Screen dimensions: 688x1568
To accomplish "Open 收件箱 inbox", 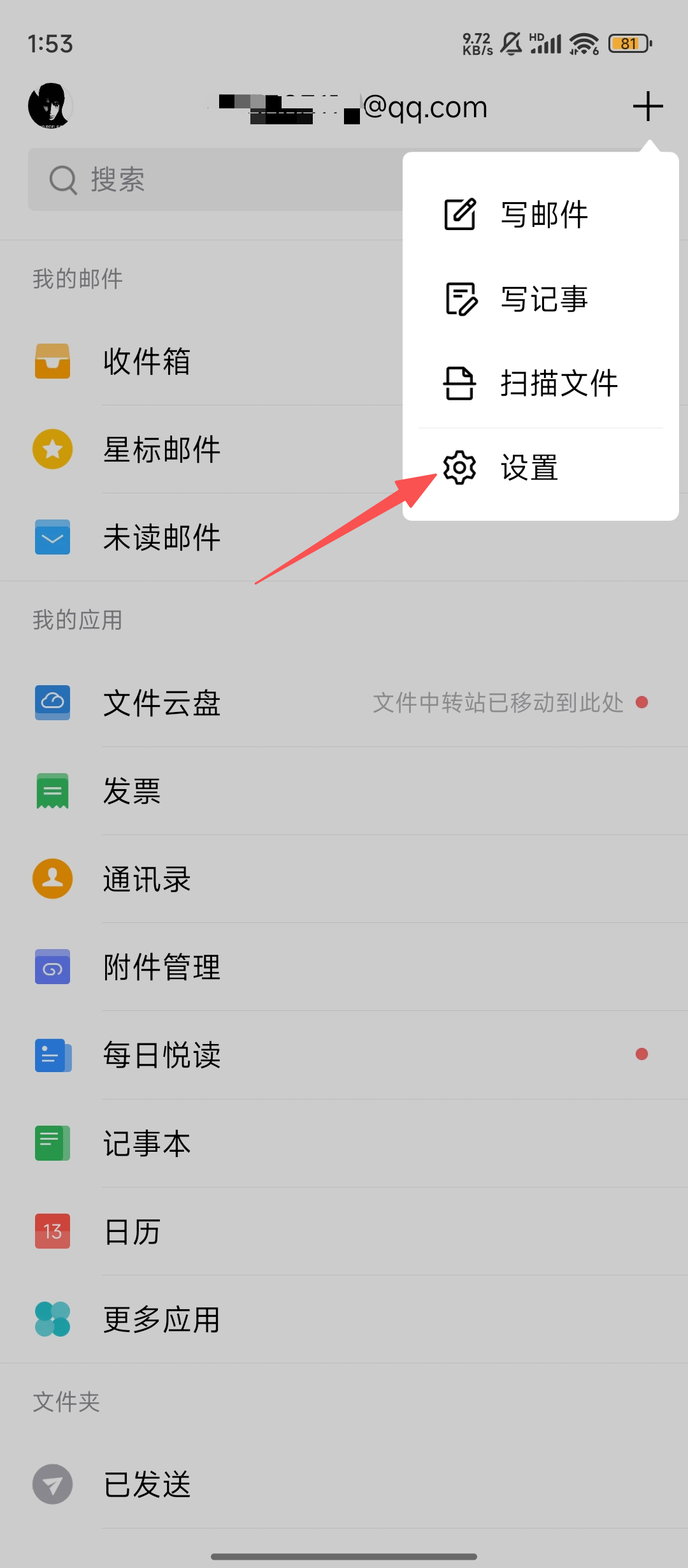I will [x=148, y=361].
